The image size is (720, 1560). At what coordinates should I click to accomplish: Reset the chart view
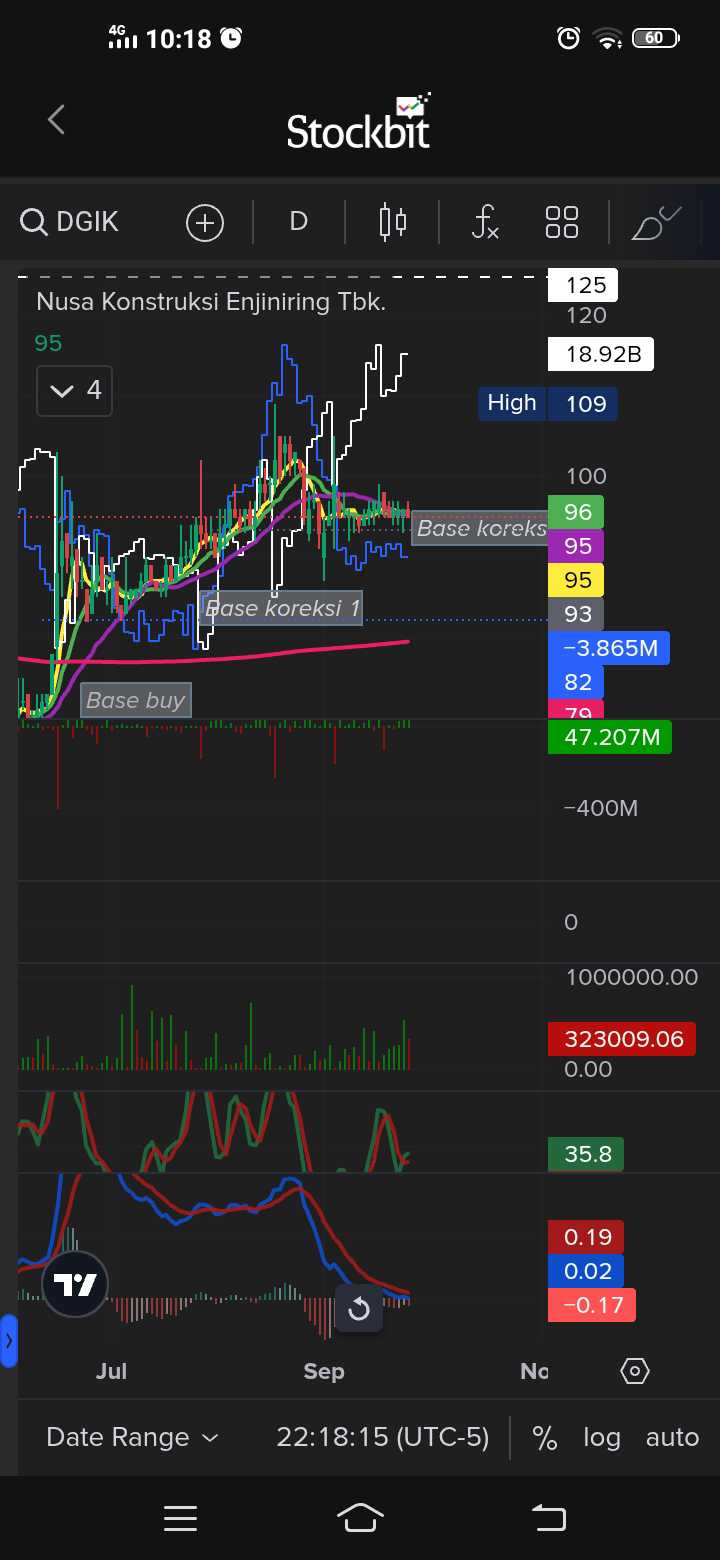[358, 1309]
